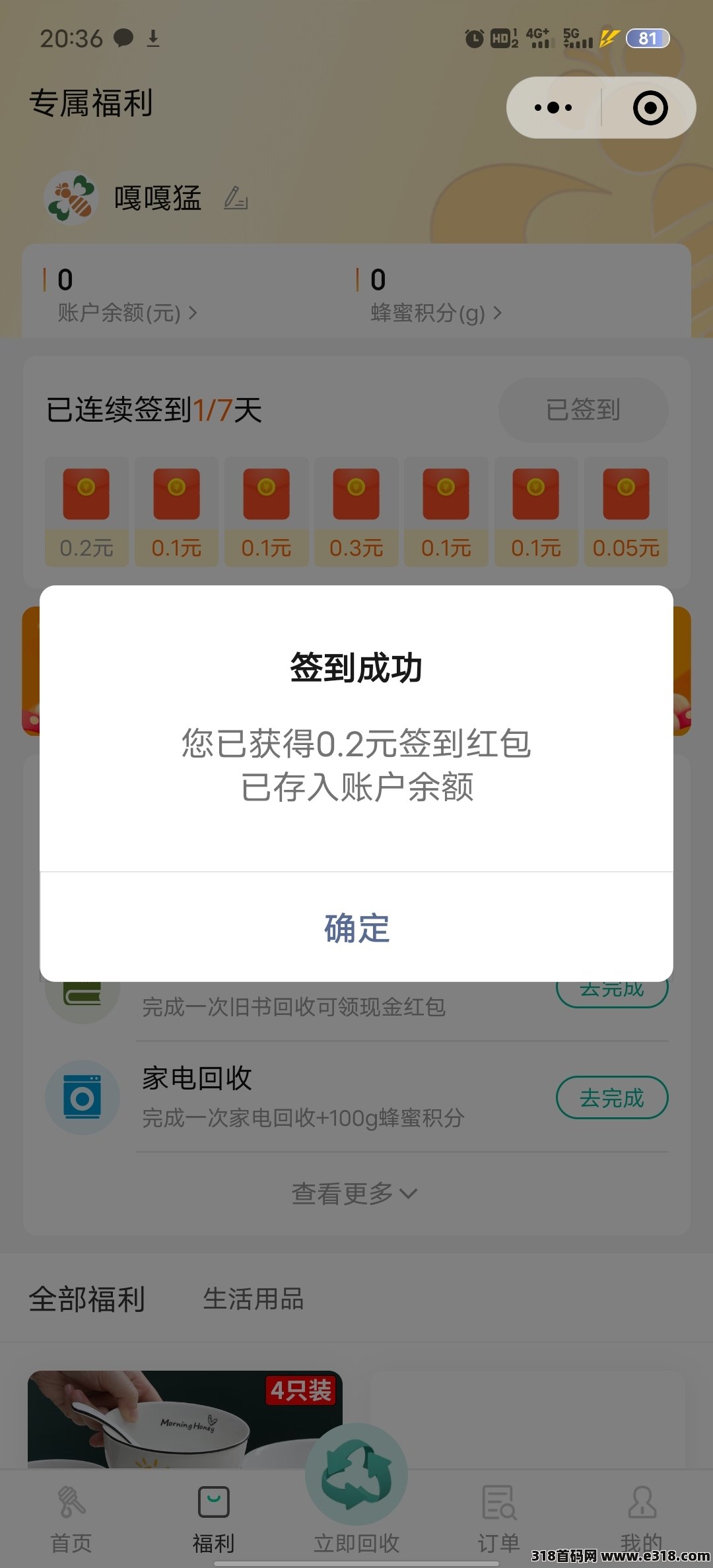Select the 福利 tab in the bottom bar
Screen dimensions: 713x1568
[x=213, y=1519]
